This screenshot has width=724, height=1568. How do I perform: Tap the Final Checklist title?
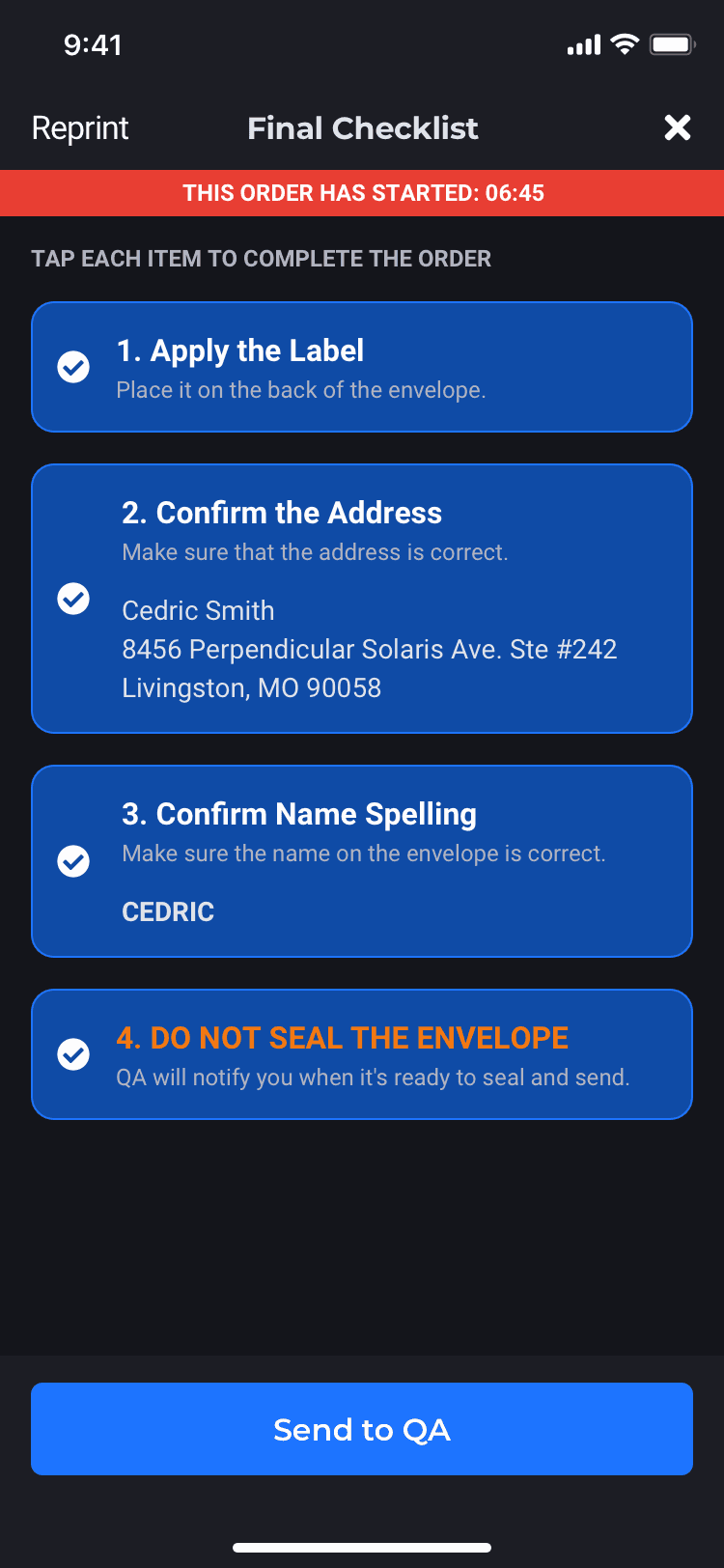[362, 127]
